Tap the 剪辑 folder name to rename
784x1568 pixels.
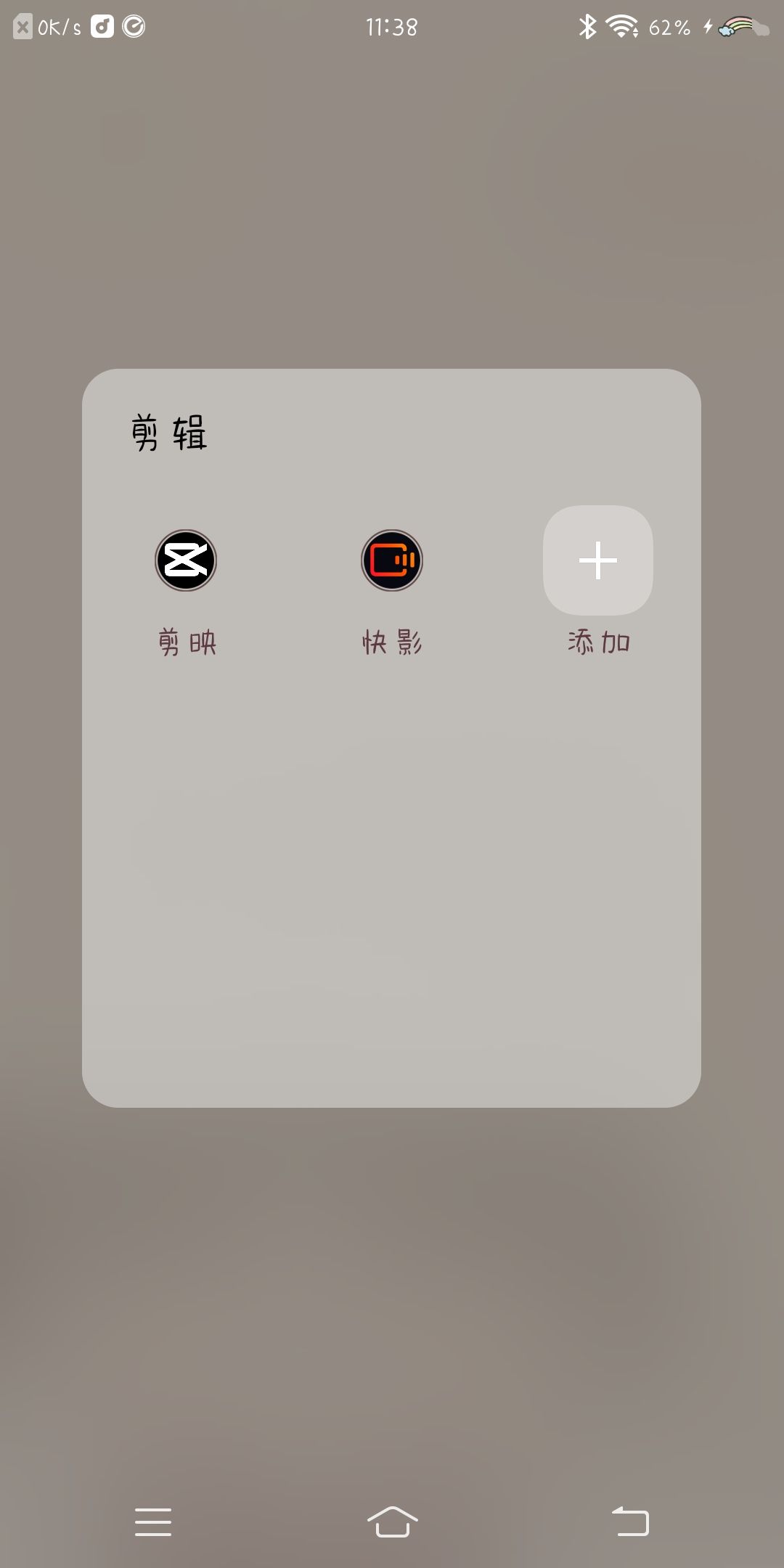click(x=169, y=433)
